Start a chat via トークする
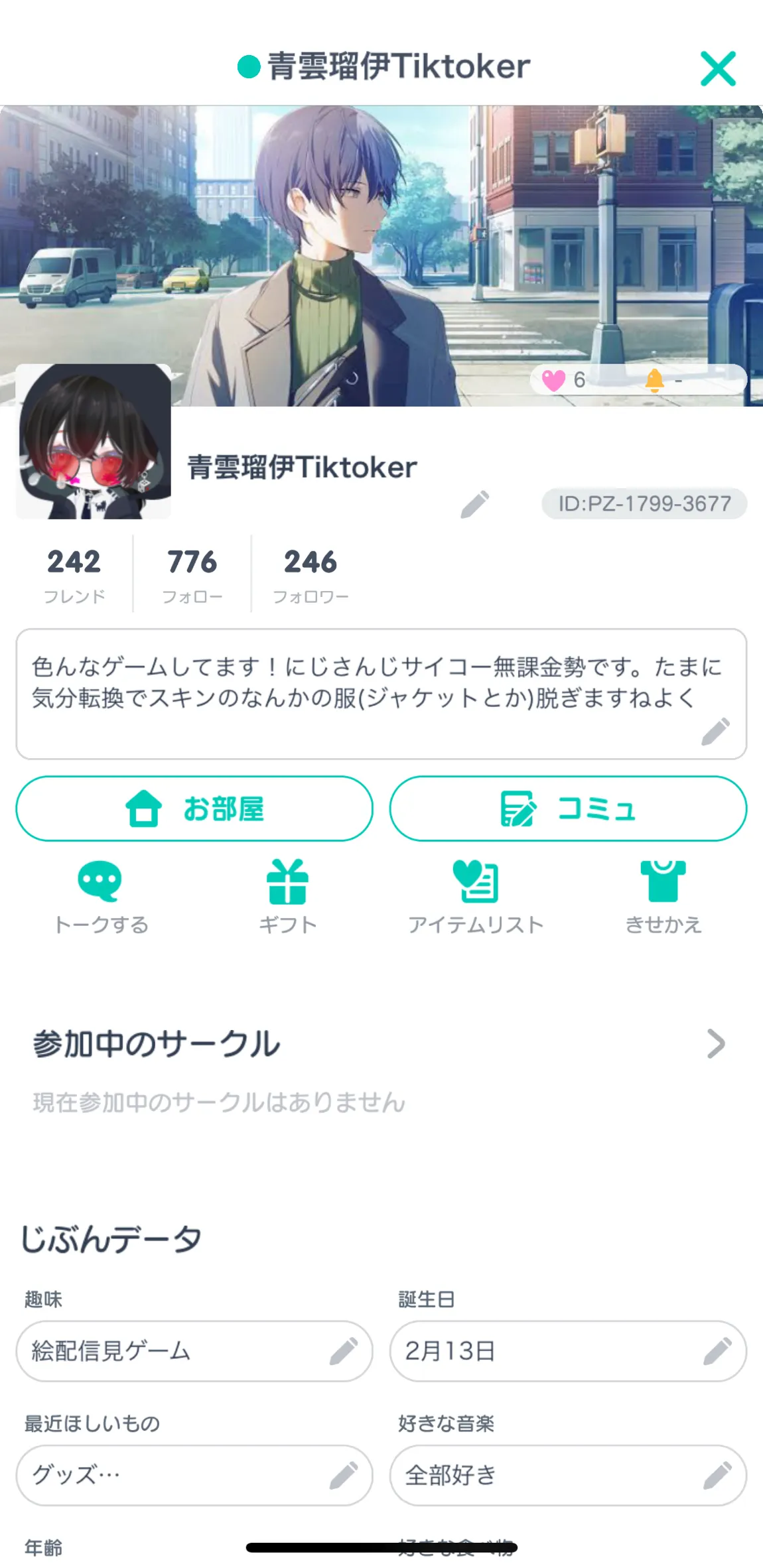 click(x=100, y=897)
